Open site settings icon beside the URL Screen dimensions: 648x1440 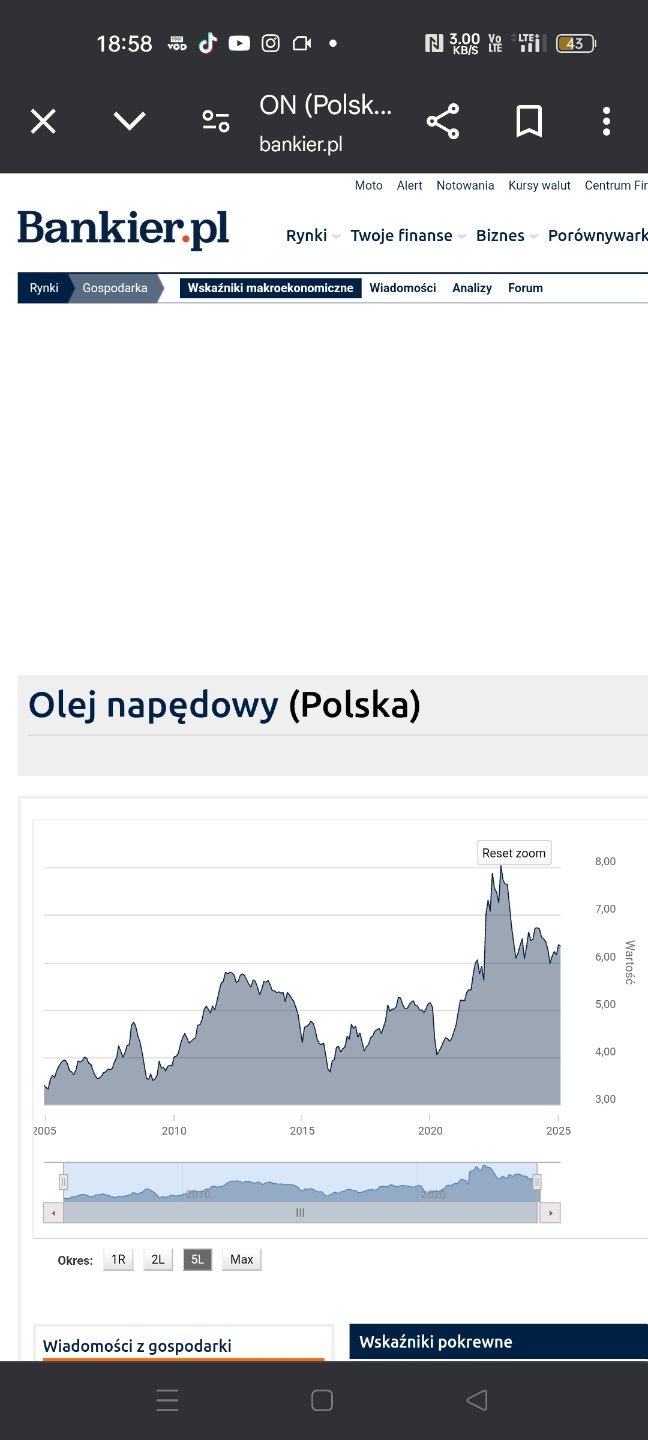(x=216, y=122)
